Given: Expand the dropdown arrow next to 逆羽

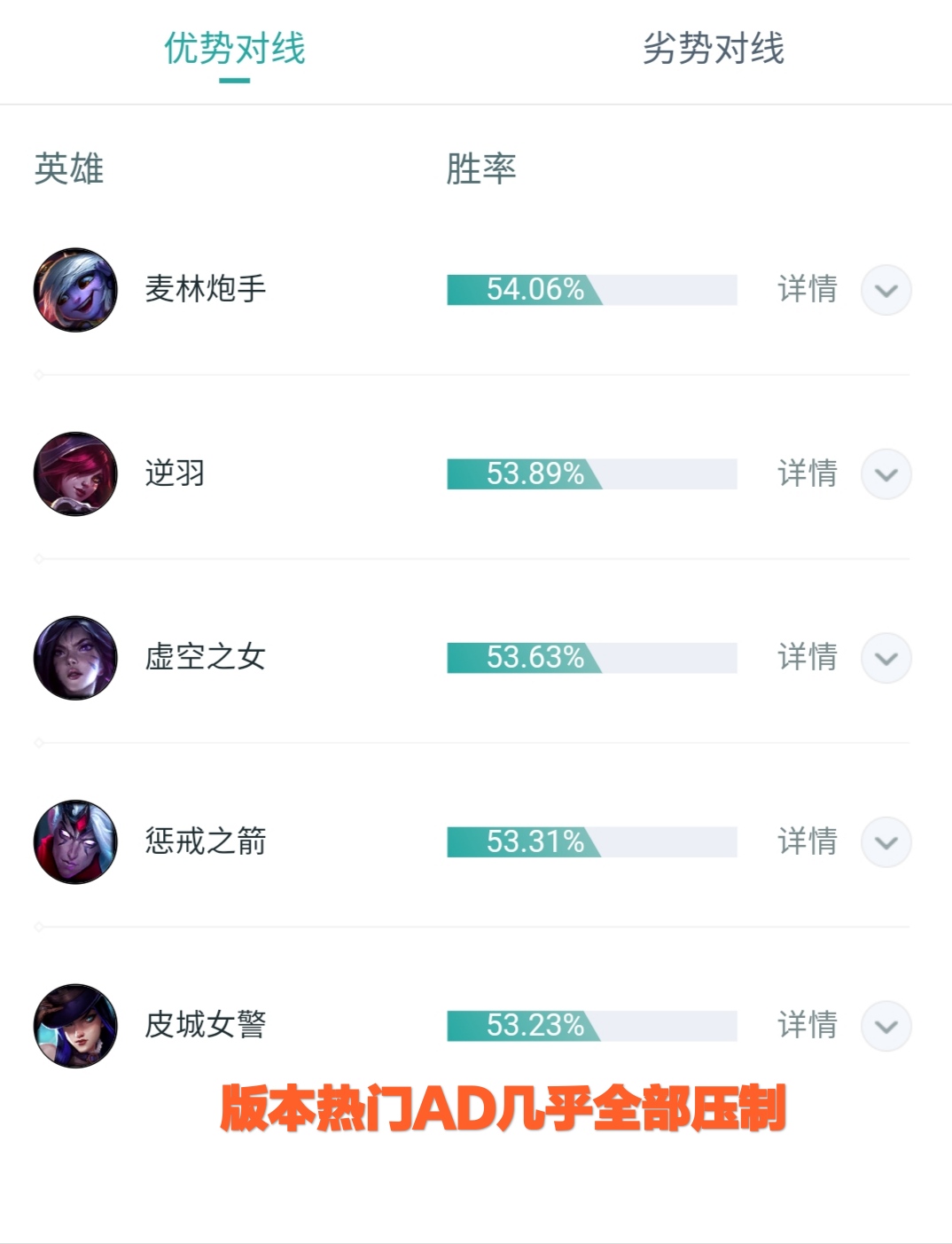Looking at the screenshot, I should 886,473.
